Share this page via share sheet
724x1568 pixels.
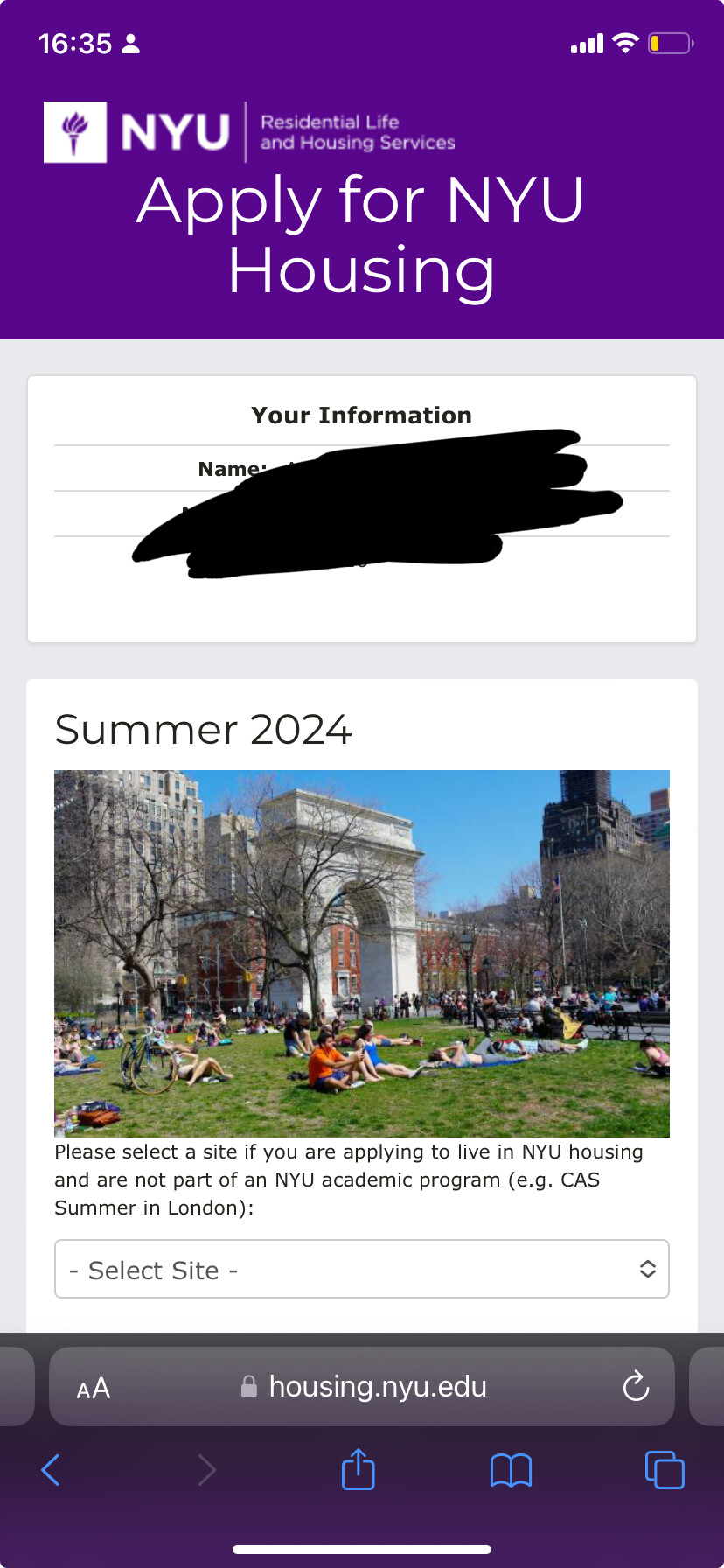(x=359, y=1469)
